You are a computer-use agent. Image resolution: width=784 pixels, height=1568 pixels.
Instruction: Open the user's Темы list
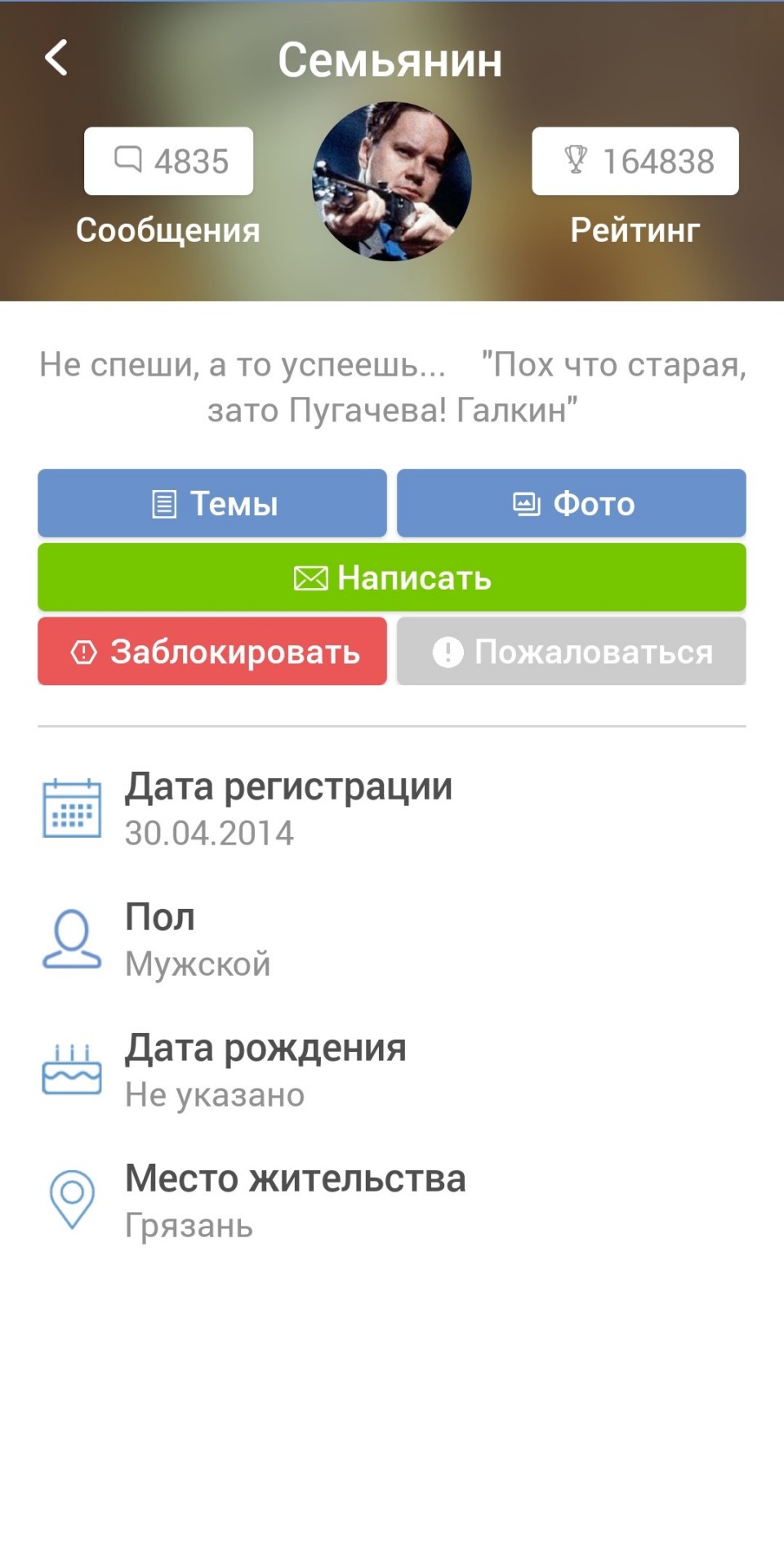[x=212, y=503]
